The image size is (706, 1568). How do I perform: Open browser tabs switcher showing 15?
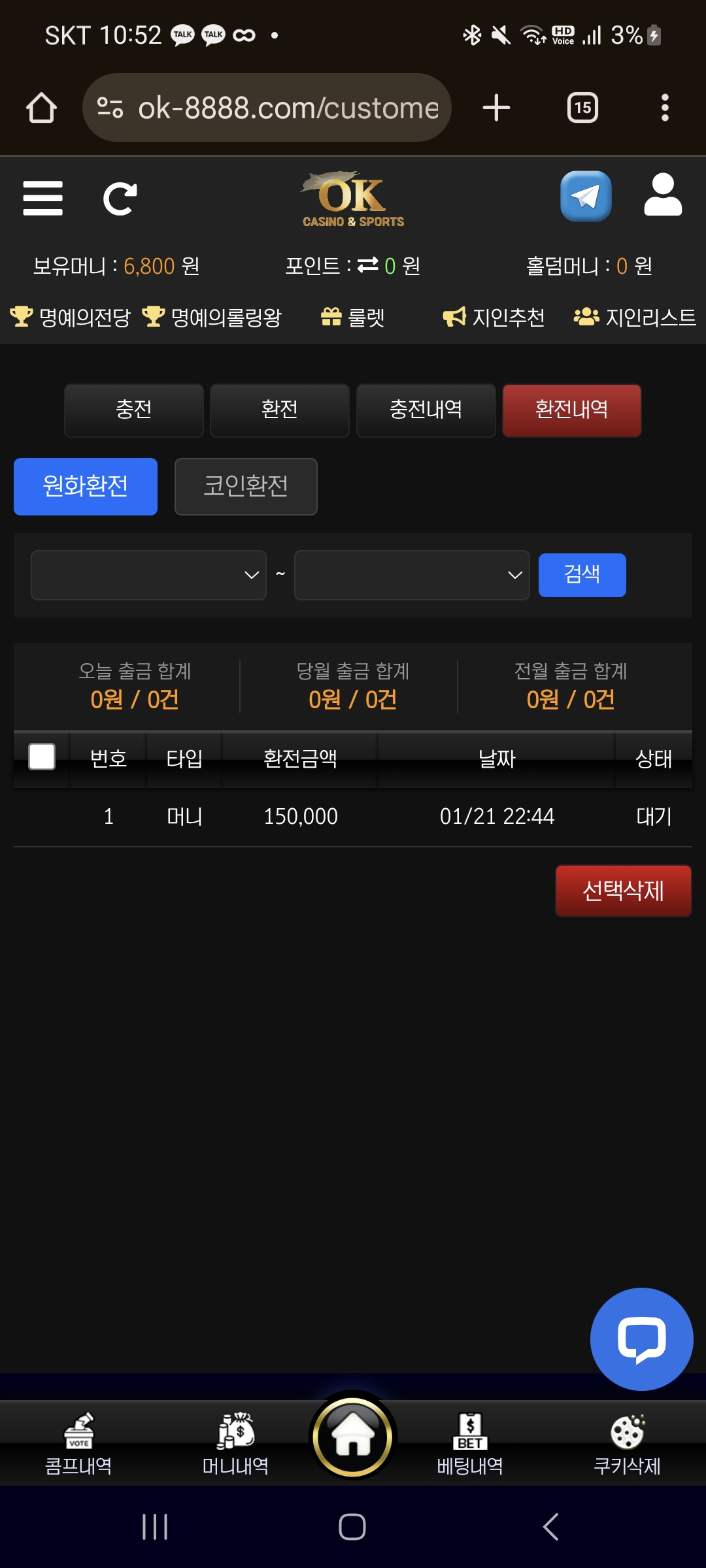[582, 108]
